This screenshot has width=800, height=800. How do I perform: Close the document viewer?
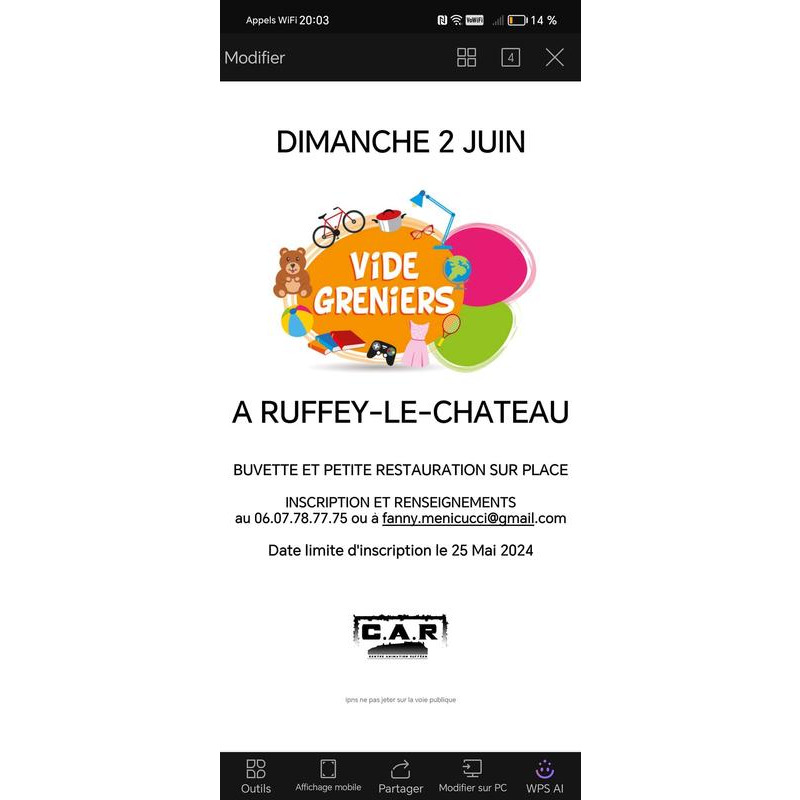pyautogui.click(x=555, y=57)
